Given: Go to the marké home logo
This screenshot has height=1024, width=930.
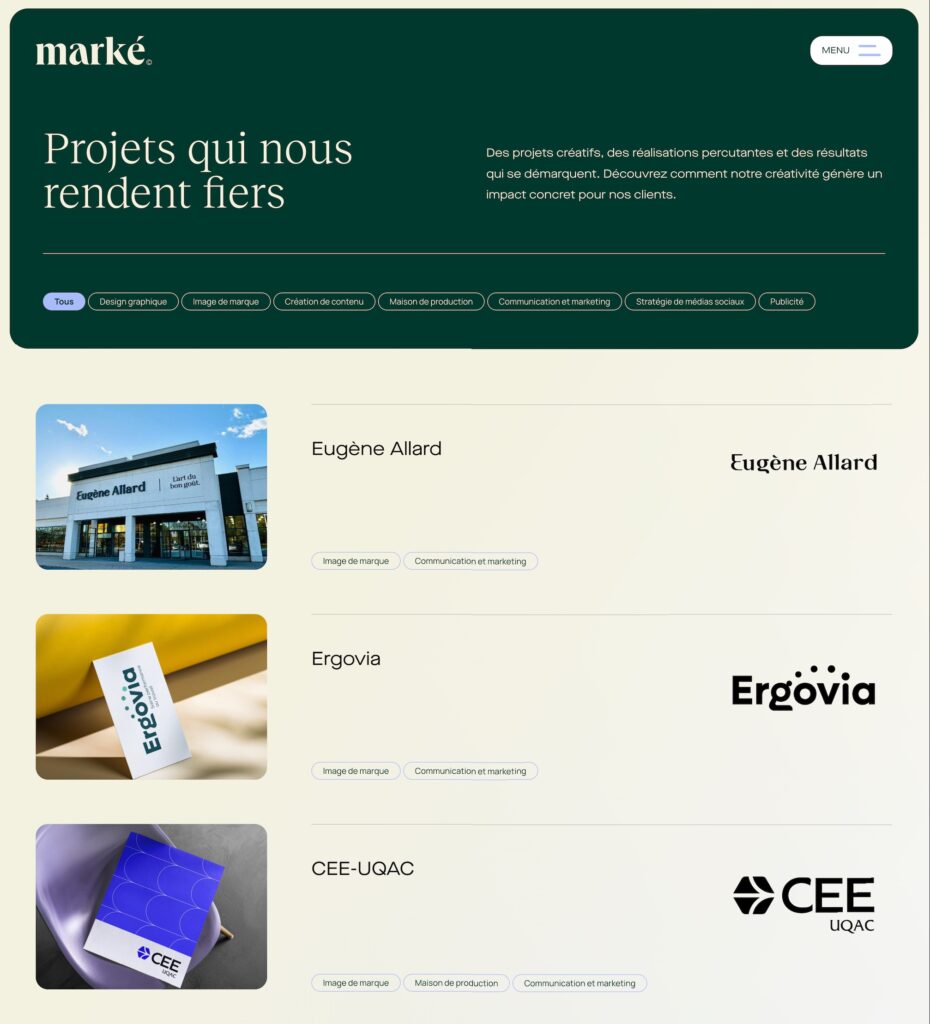Looking at the screenshot, I should click(92, 51).
